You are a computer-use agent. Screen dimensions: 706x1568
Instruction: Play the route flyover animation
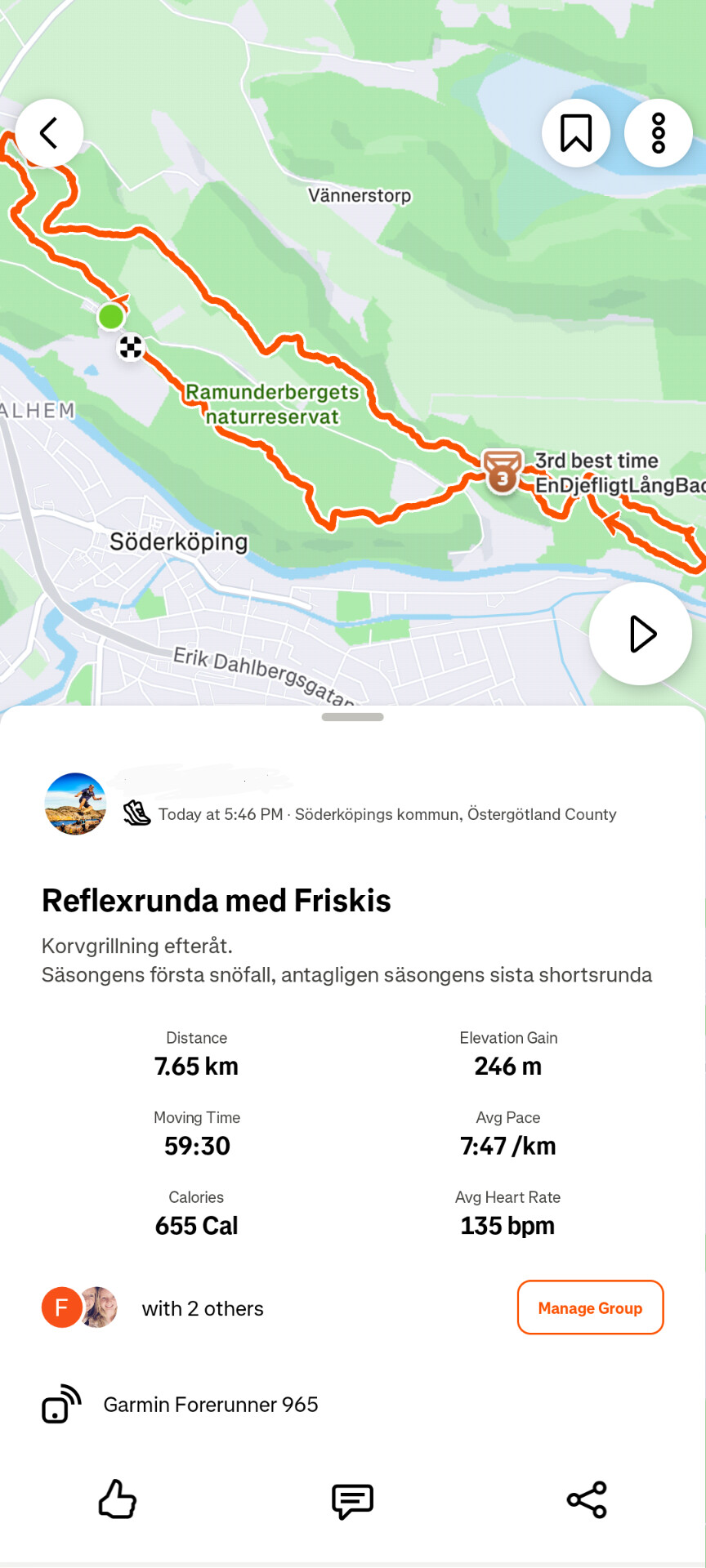tap(641, 634)
